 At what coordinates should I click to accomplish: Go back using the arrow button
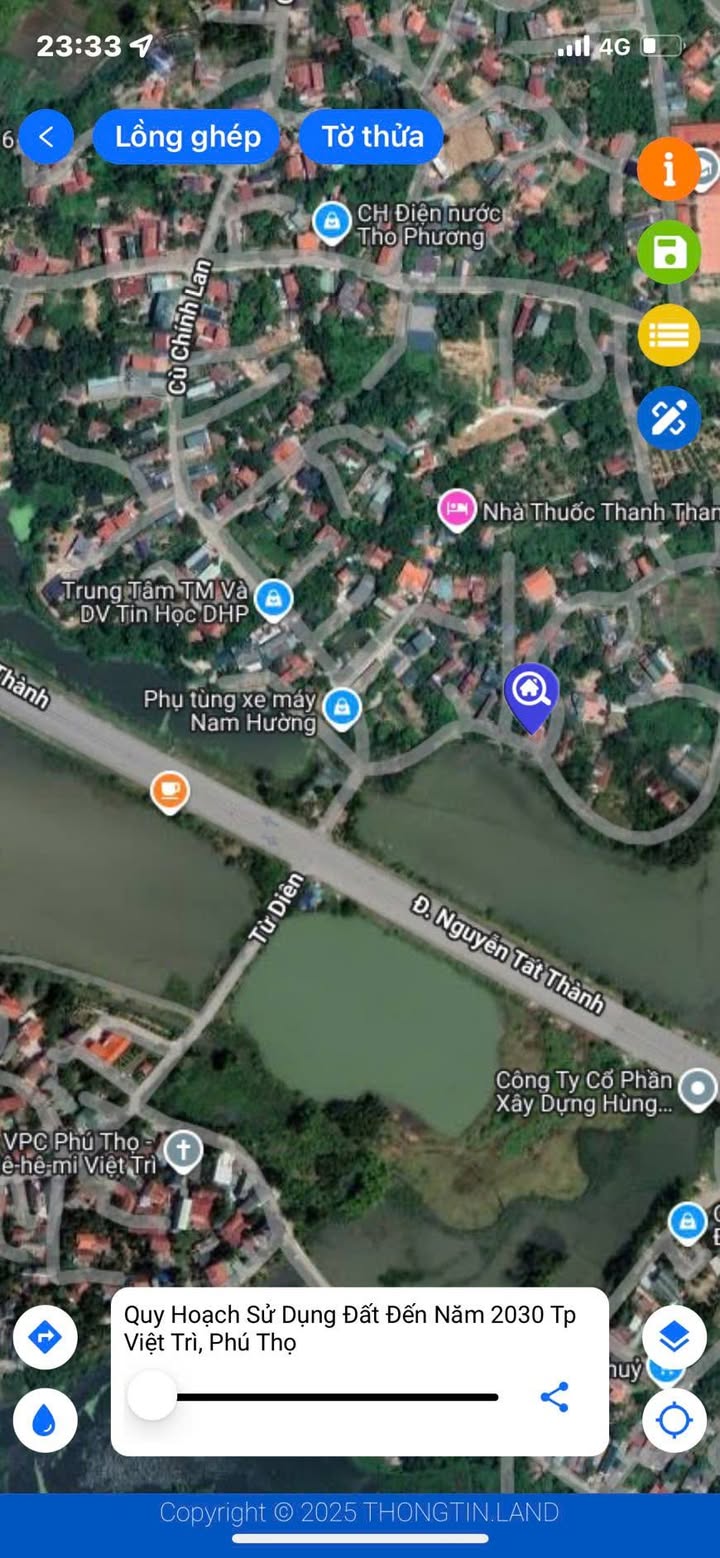tap(46, 137)
